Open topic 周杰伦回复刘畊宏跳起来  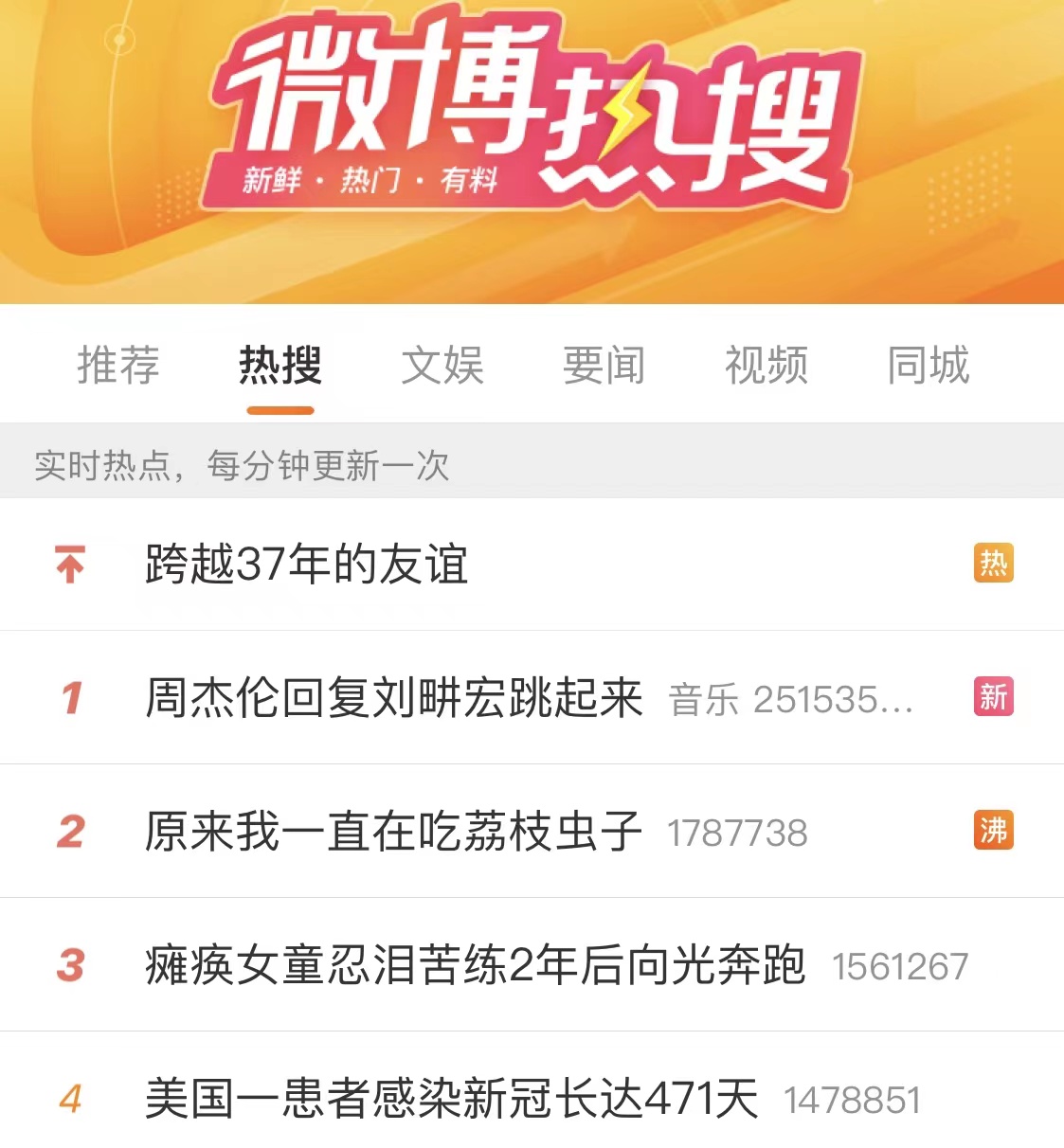point(394,698)
